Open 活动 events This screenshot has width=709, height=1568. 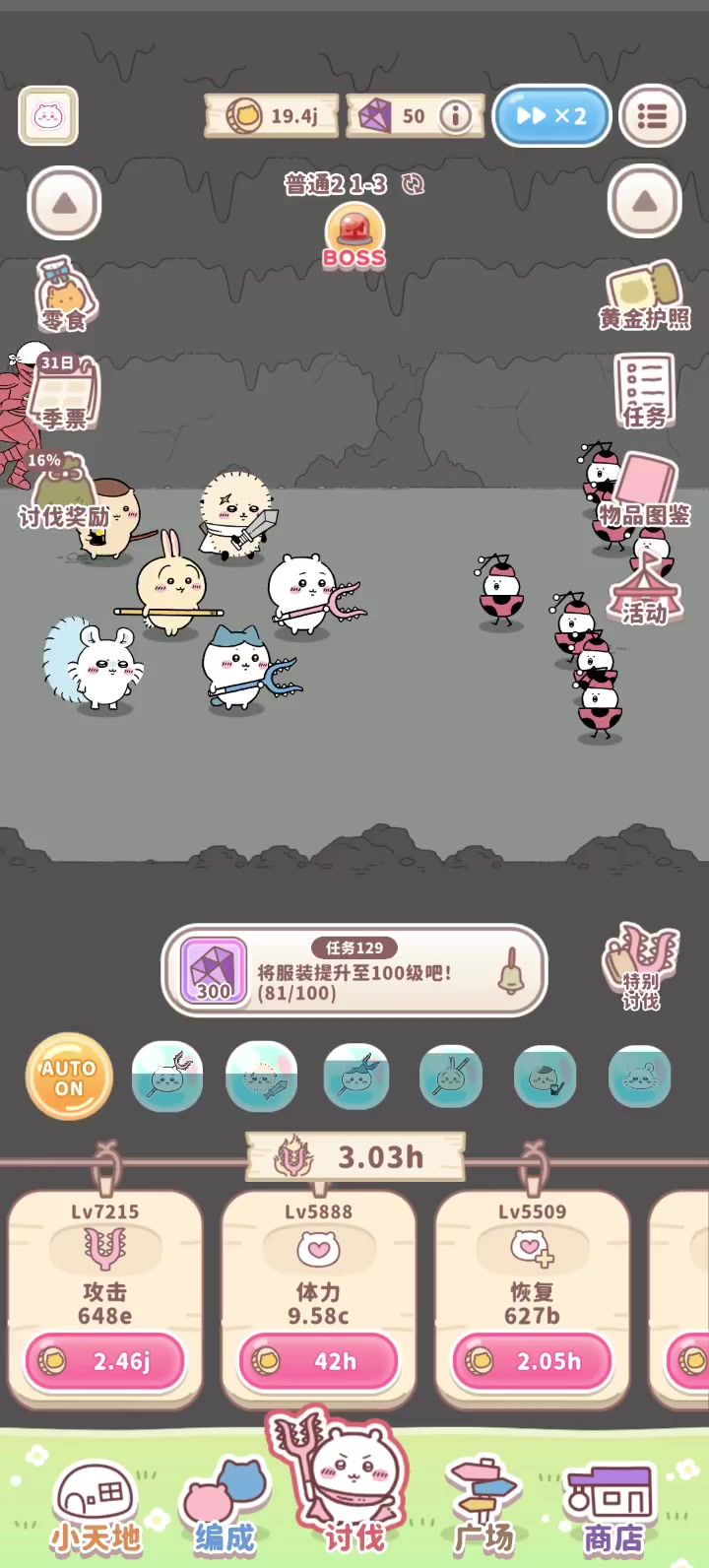point(645,589)
